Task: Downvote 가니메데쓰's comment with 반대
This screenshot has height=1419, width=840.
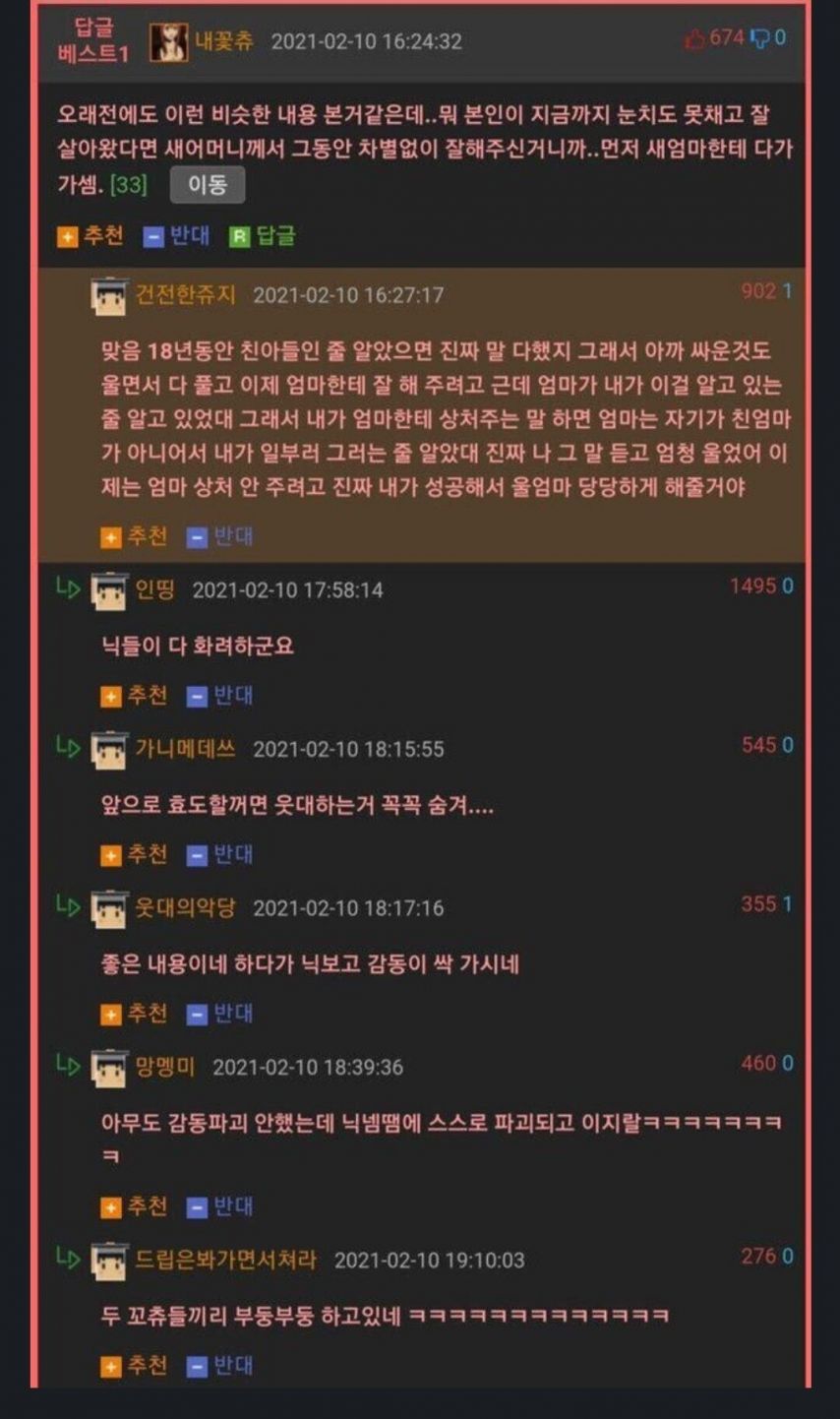Action: (x=219, y=855)
